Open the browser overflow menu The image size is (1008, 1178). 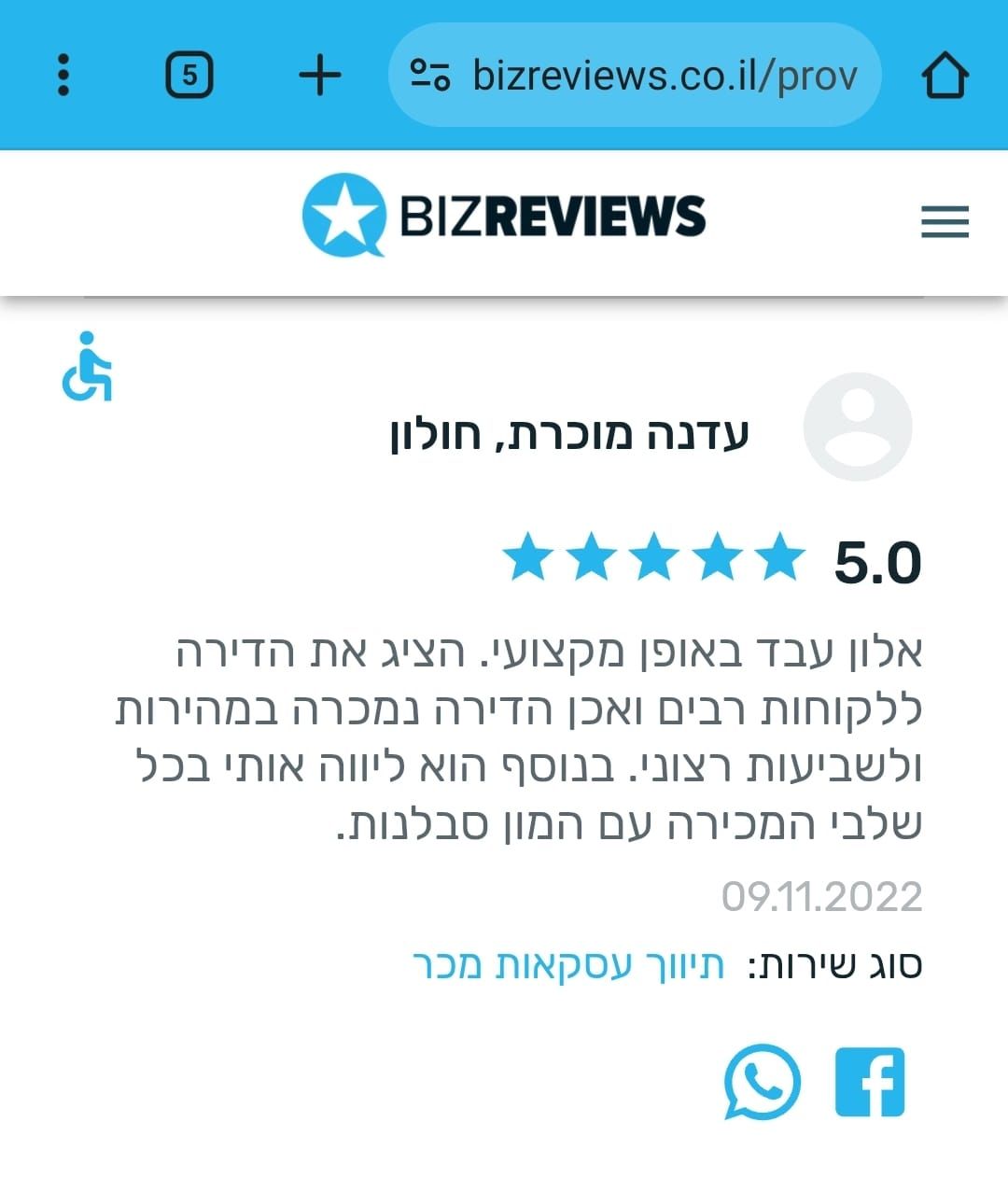click(x=63, y=75)
